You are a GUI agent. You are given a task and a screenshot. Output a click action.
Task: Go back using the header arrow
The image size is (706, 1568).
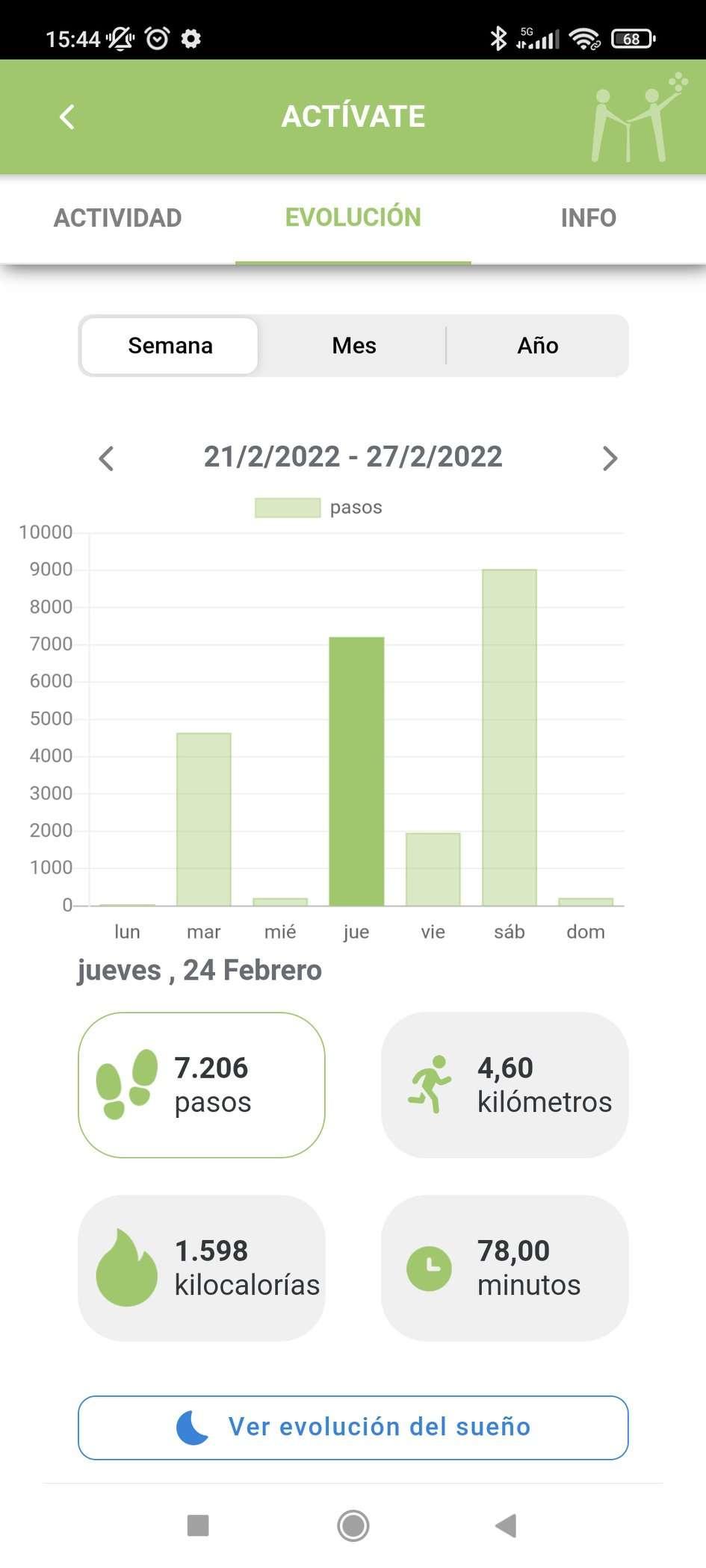coord(67,116)
